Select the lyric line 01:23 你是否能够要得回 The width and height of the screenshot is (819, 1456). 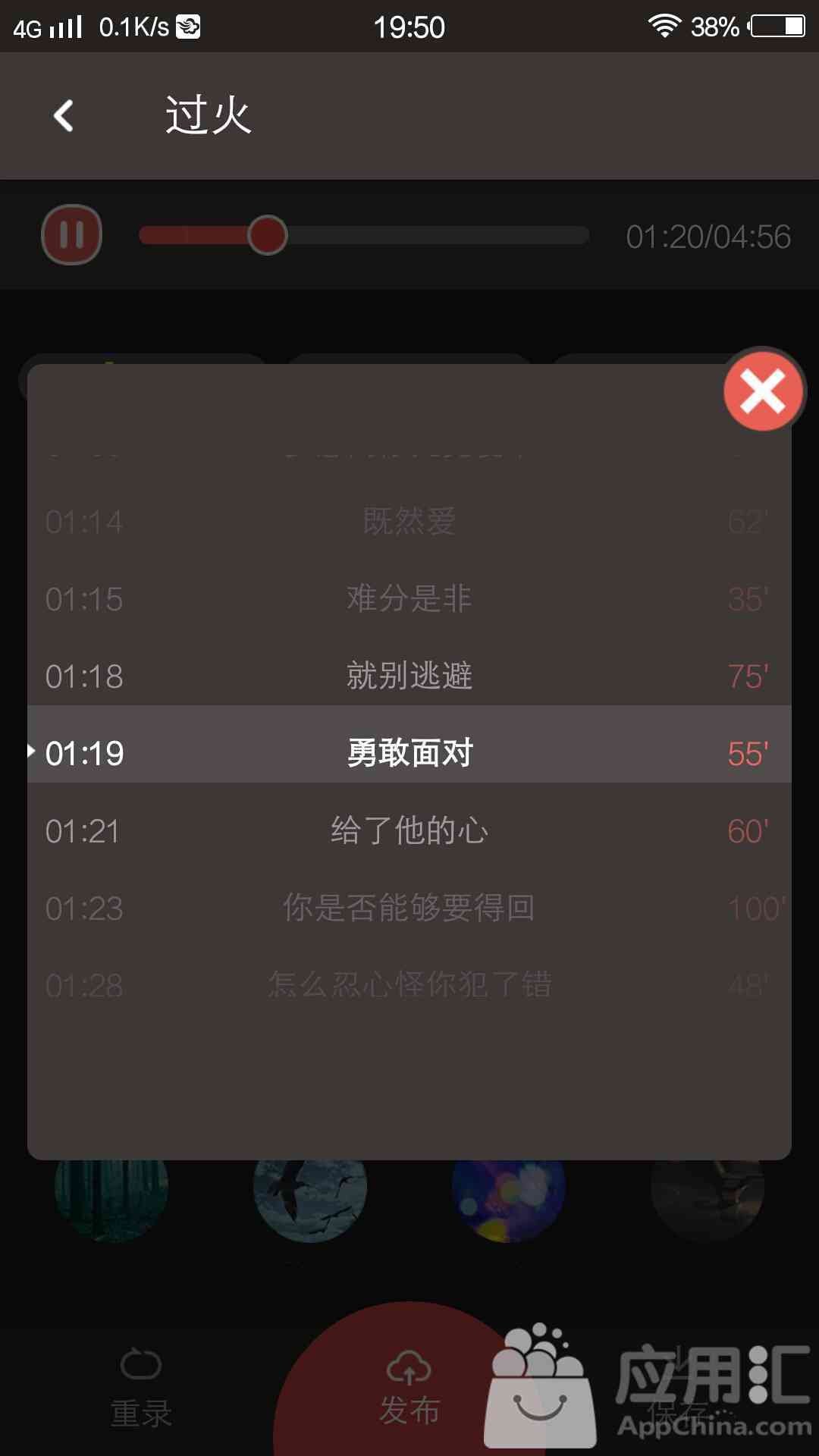[x=409, y=908]
